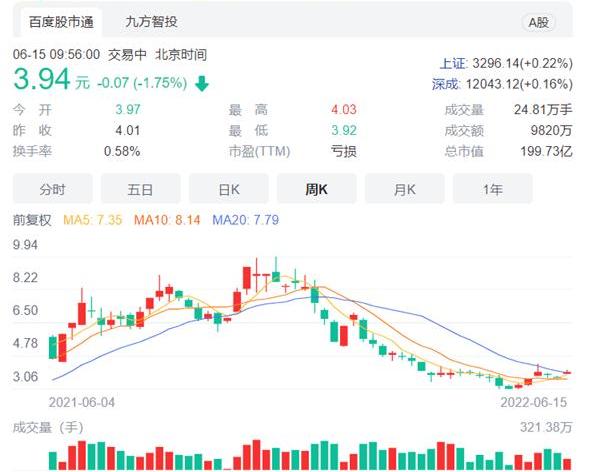
Task: Select the 分时 chart view
Action: [52, 189]
